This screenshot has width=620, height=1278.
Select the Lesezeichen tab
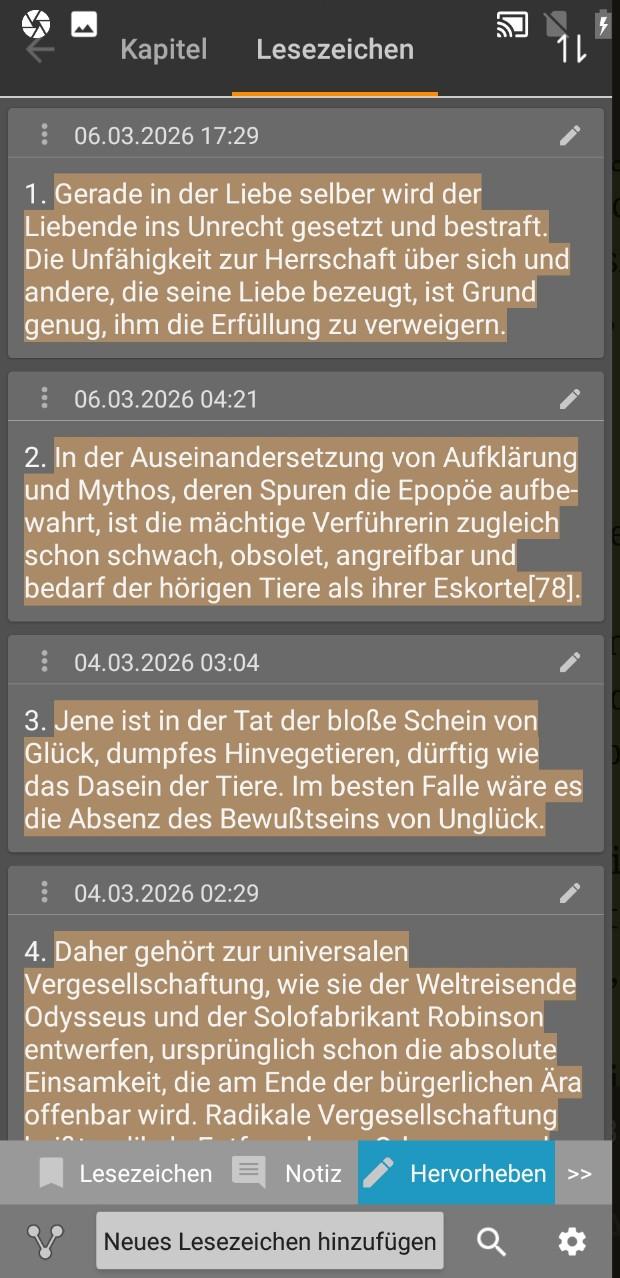335,50
